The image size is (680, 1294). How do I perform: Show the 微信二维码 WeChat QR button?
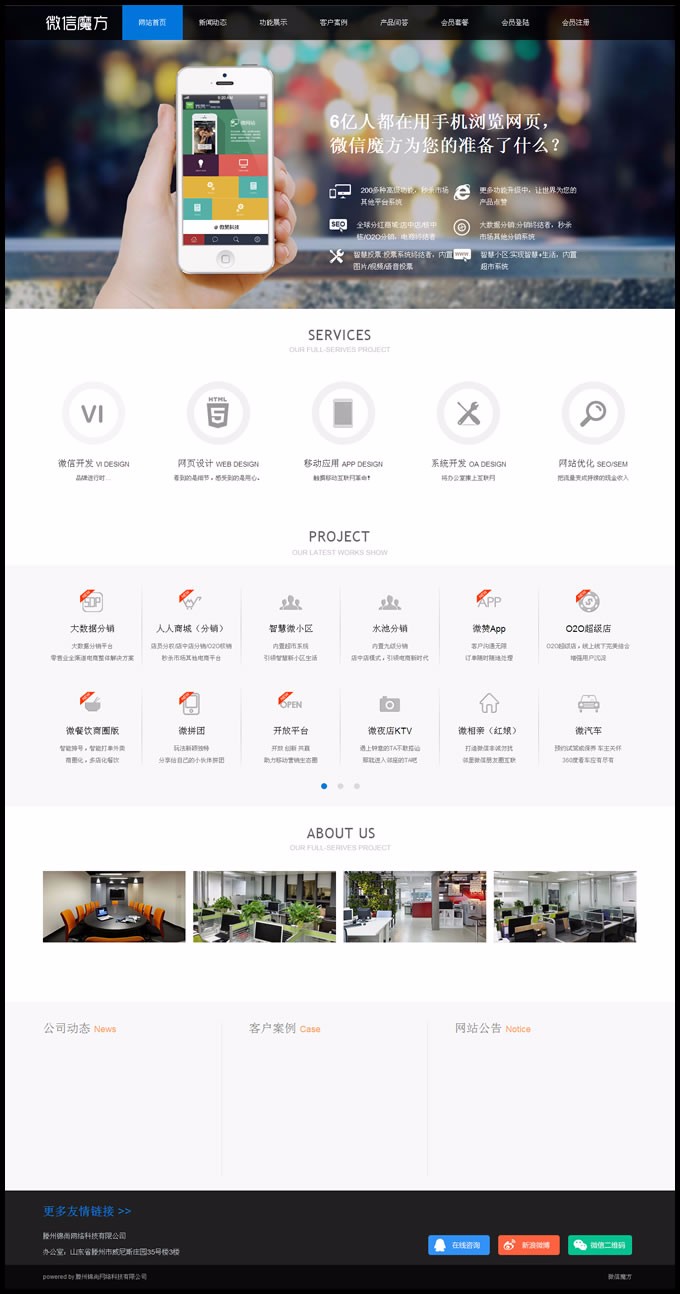[600, 1245]
